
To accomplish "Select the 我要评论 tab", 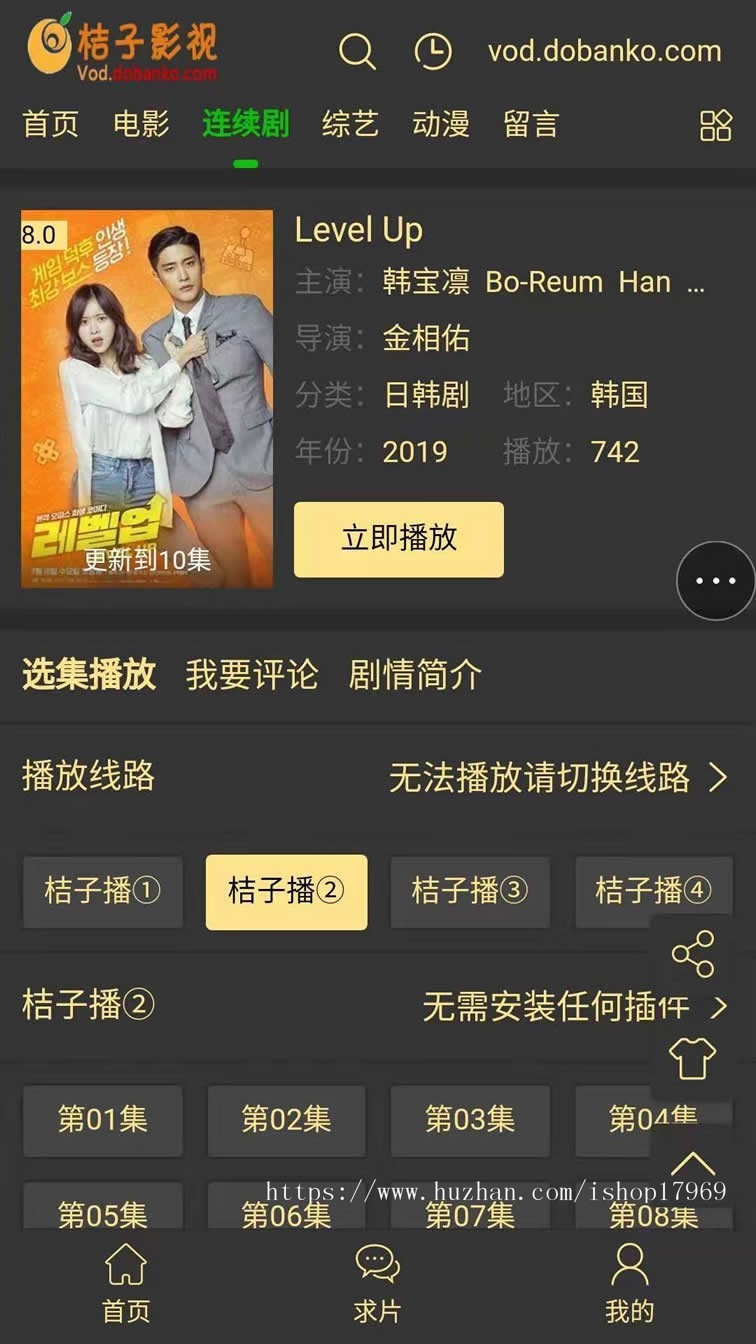I will (252, 675).
